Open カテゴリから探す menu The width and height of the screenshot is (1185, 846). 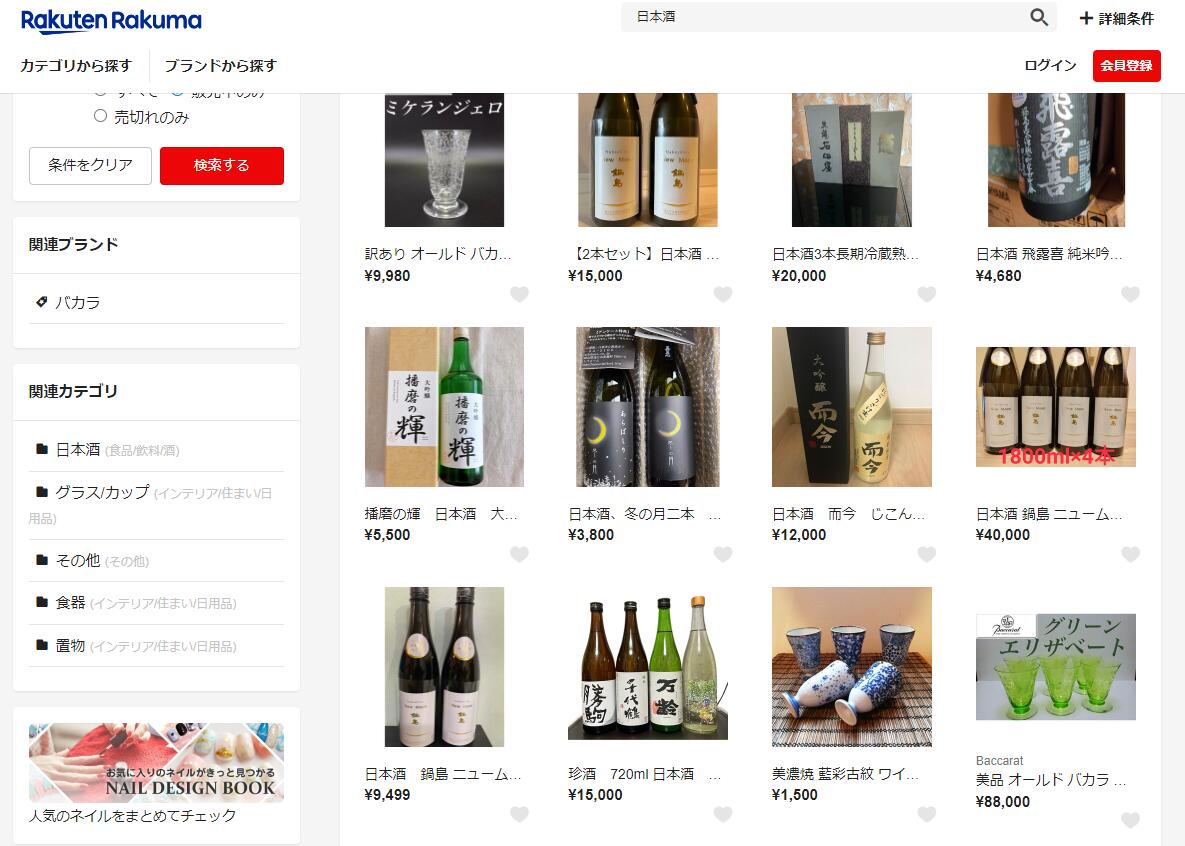point(76,65)
